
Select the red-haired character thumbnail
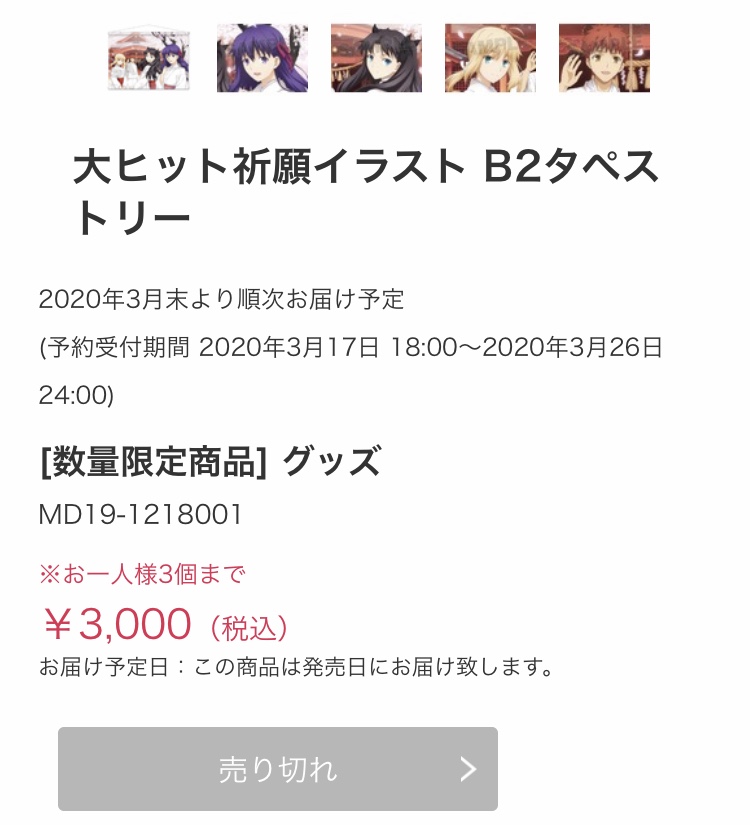point(604,58)
